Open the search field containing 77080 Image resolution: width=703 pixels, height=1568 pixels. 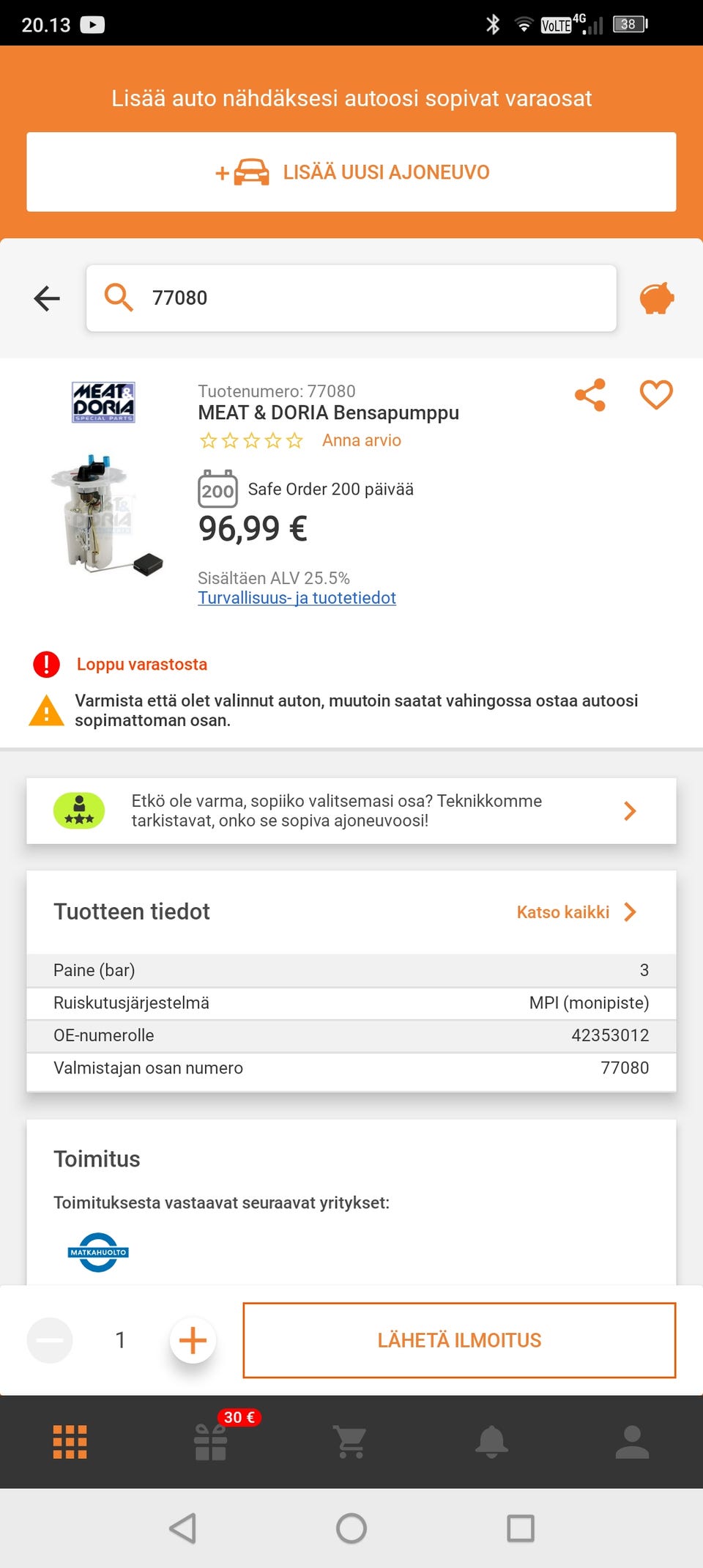coord(351,298)
